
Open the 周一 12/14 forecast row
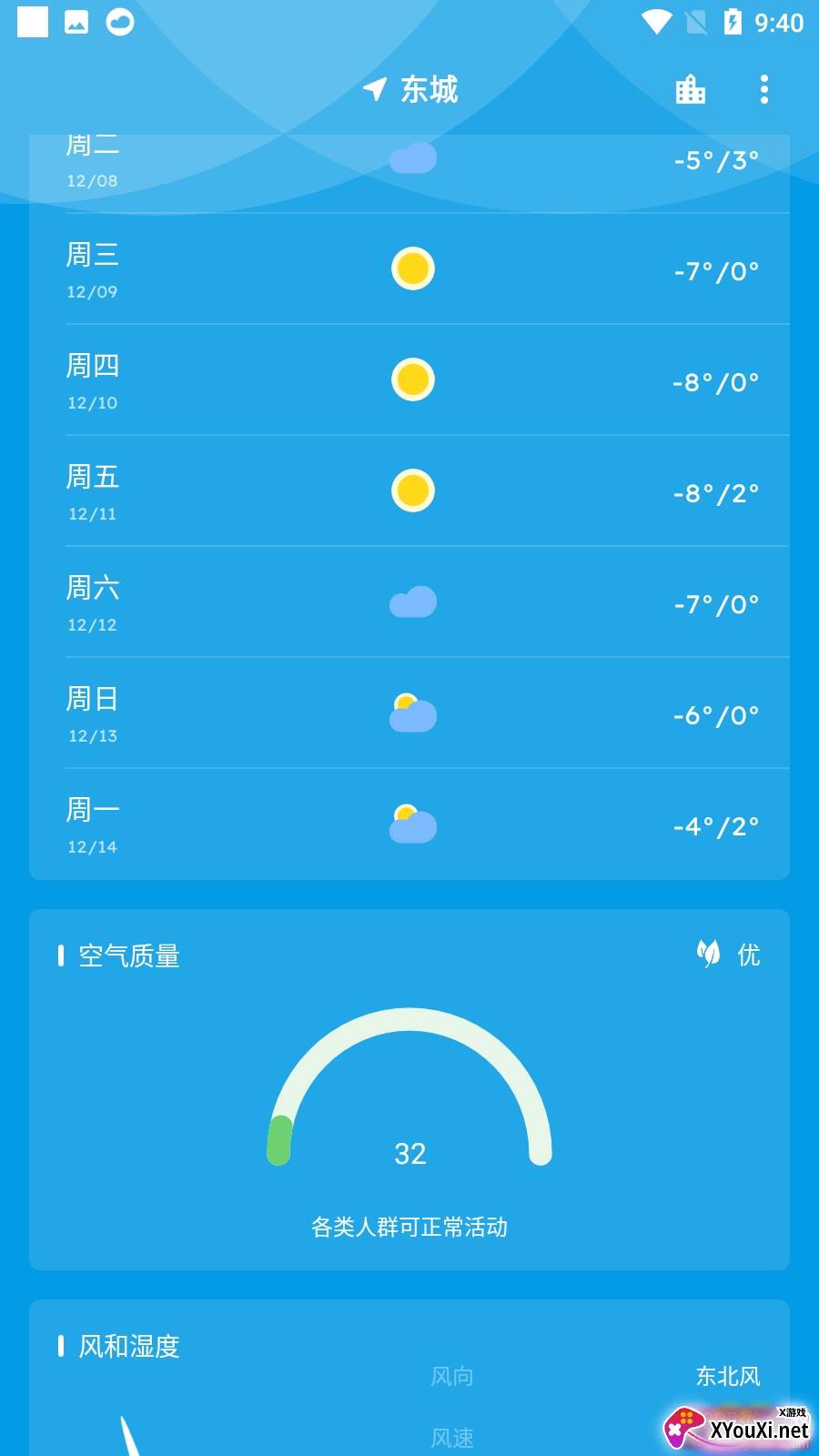(409, 824)
